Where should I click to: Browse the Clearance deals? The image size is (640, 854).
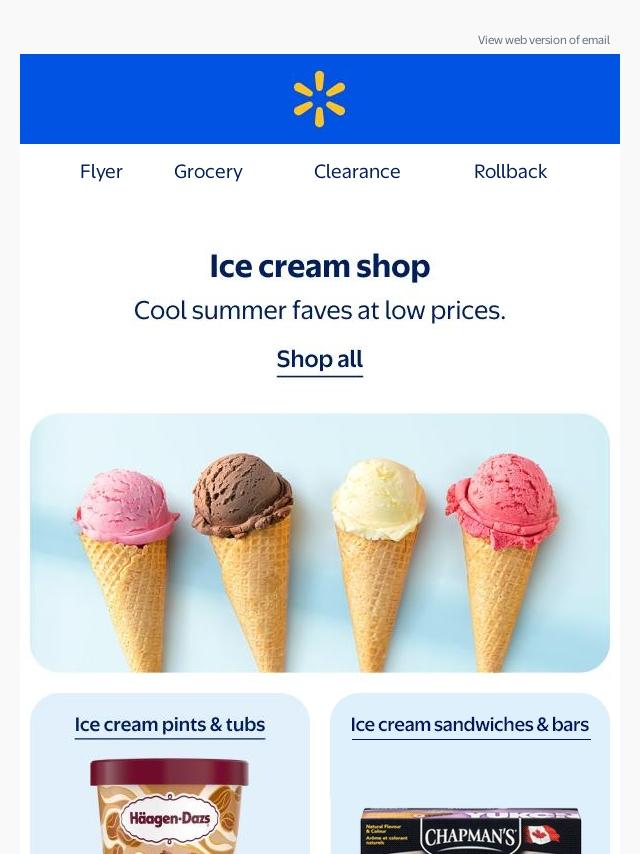click(x=357, y=171)
